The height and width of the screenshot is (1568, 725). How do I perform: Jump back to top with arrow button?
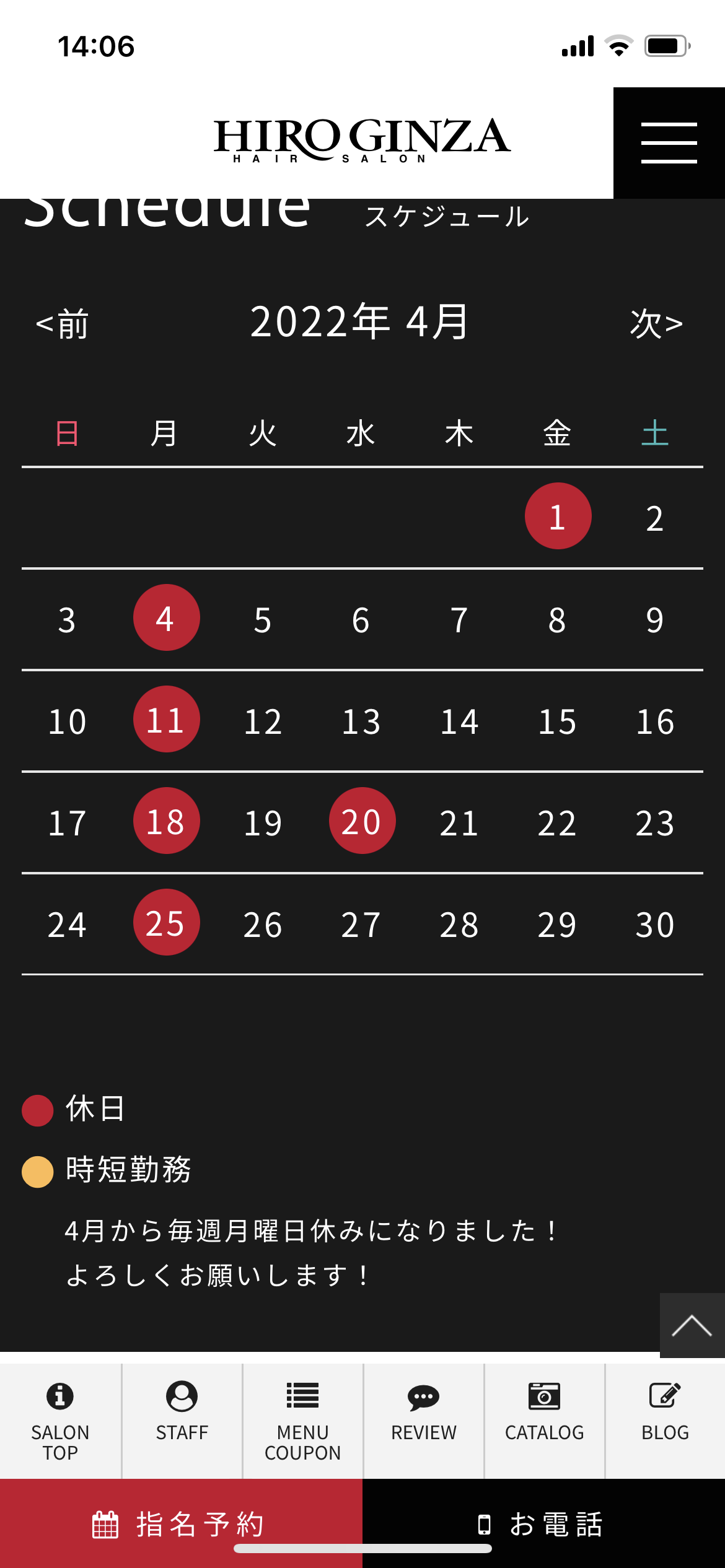pos(692,1325)
